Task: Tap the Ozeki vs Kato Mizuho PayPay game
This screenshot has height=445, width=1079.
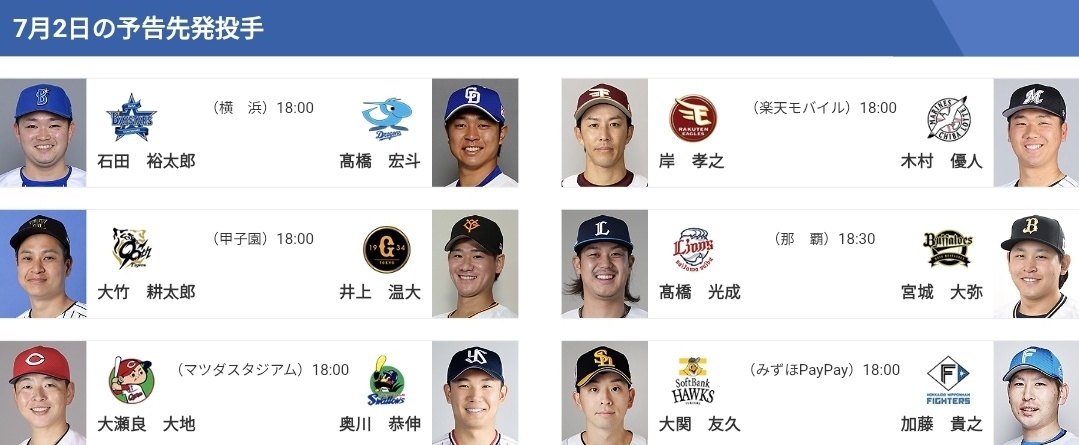Action: pyautogui.click(x=820, y=395)
